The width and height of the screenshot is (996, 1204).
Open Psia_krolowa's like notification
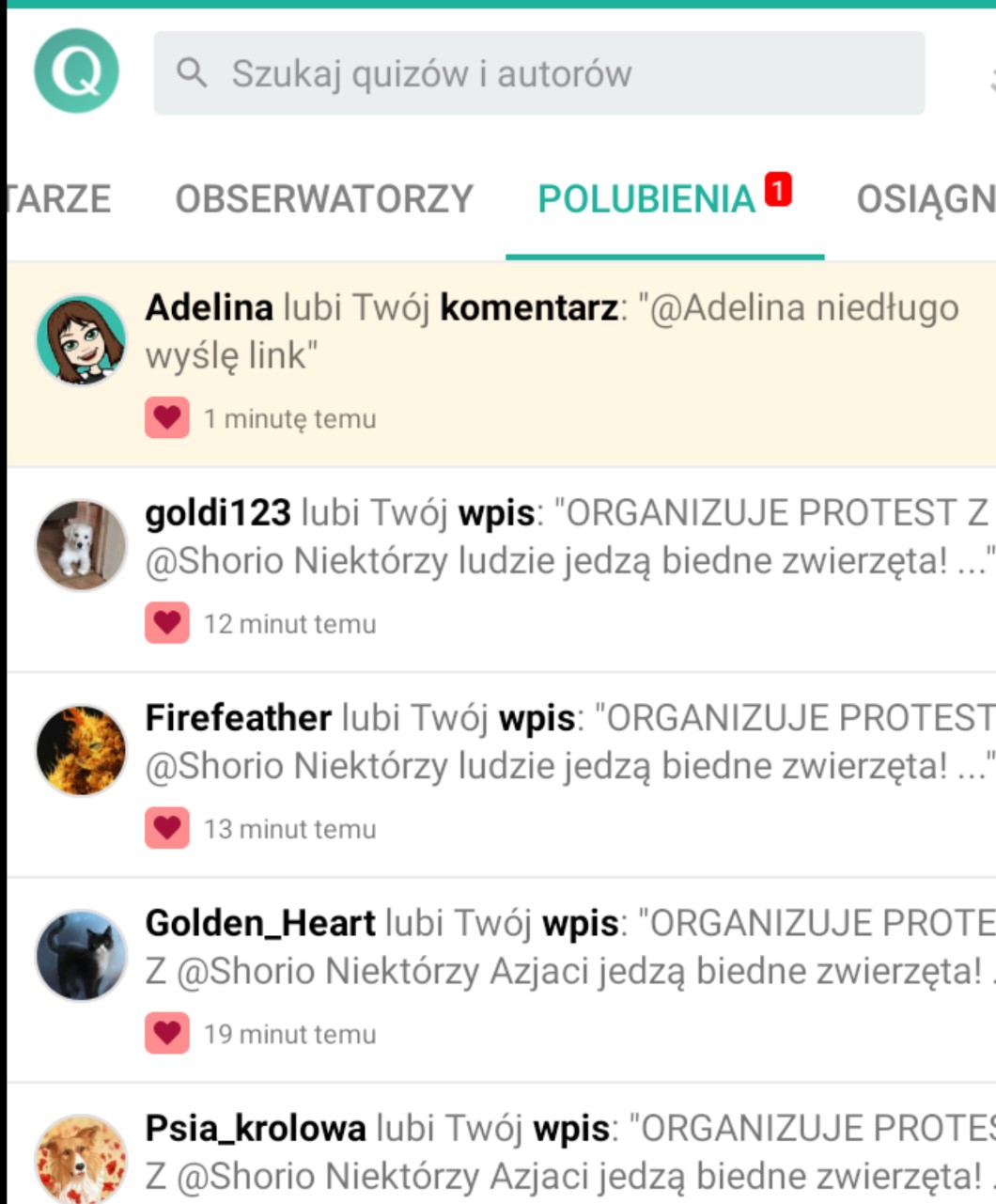[x=502, y=1144]
